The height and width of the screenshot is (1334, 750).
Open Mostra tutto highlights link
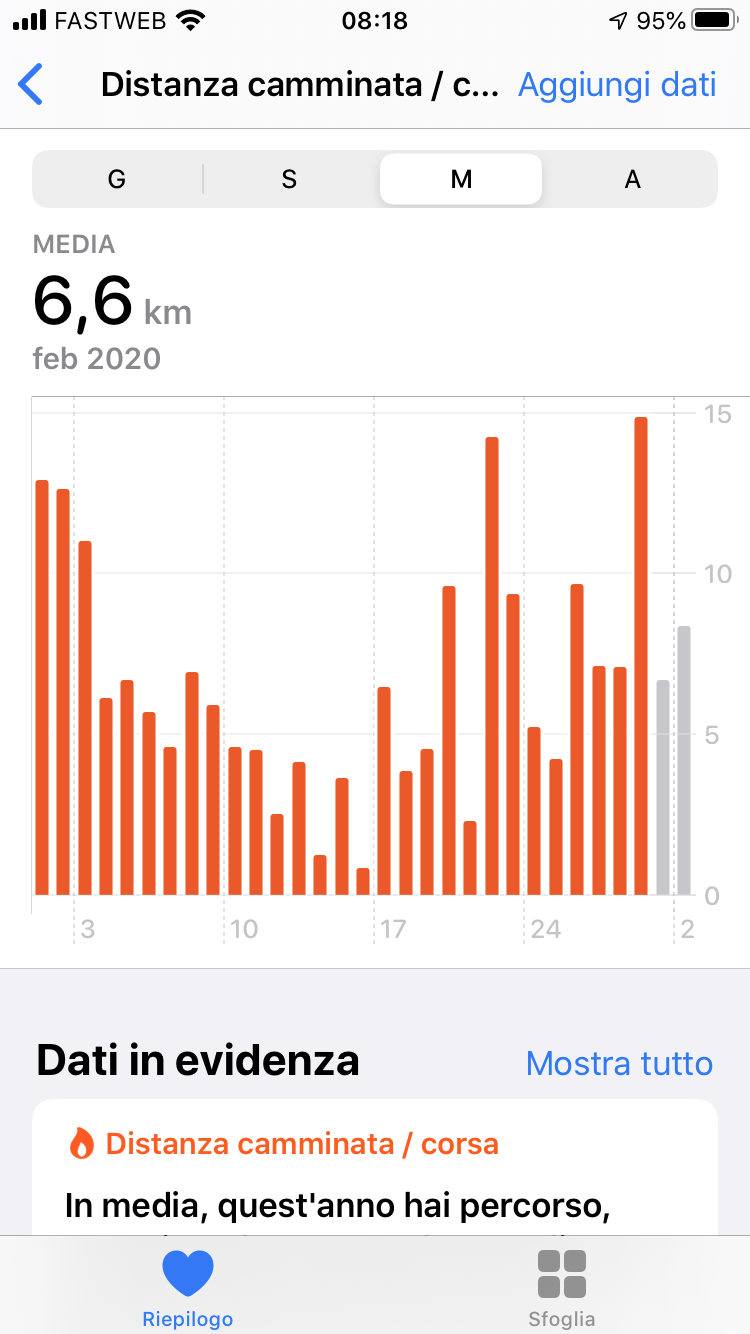pos(619,1063)
